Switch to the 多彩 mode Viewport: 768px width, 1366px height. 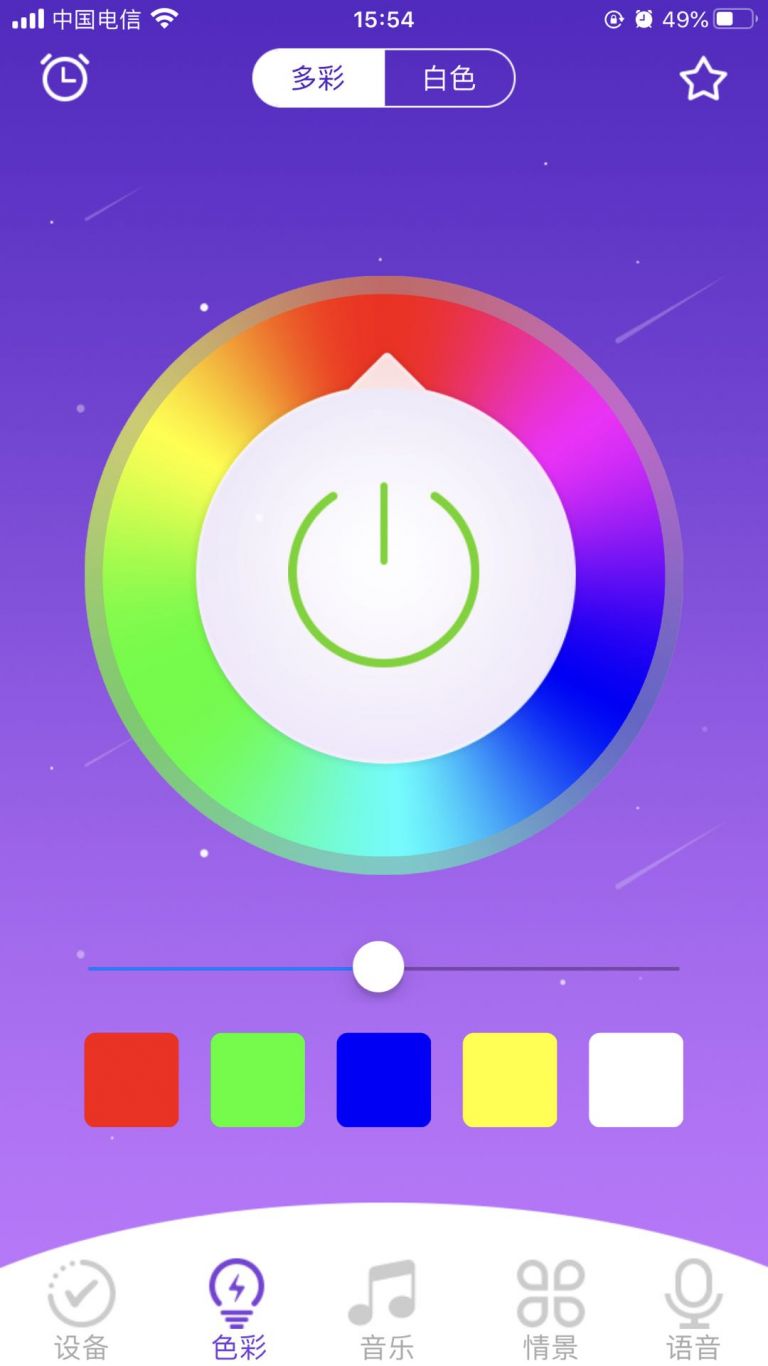click(x=319, y=78)
